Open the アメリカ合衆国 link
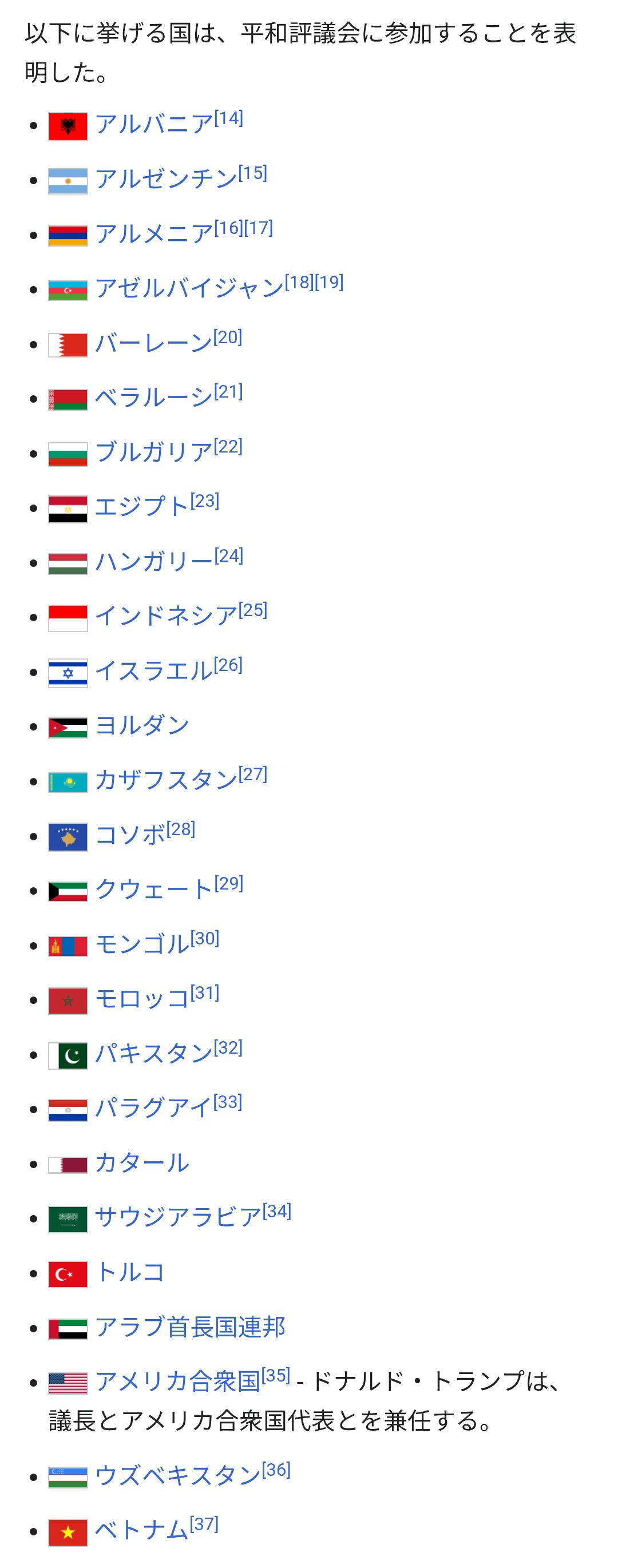The width and height of the screenshot is (618, 1568). pos(177,1382)
